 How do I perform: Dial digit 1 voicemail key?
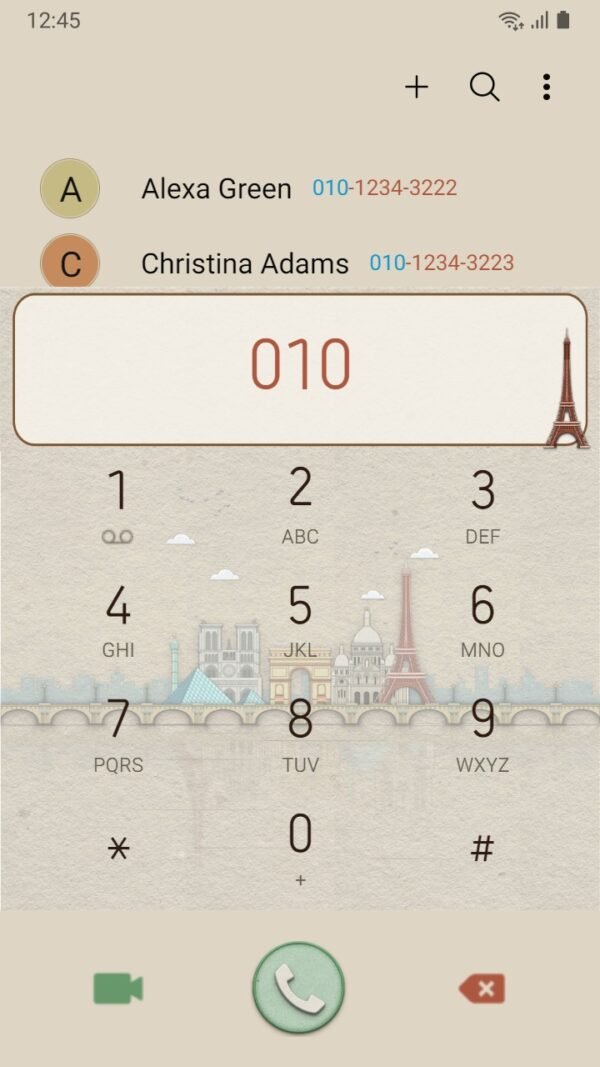[x=118, y=505]
